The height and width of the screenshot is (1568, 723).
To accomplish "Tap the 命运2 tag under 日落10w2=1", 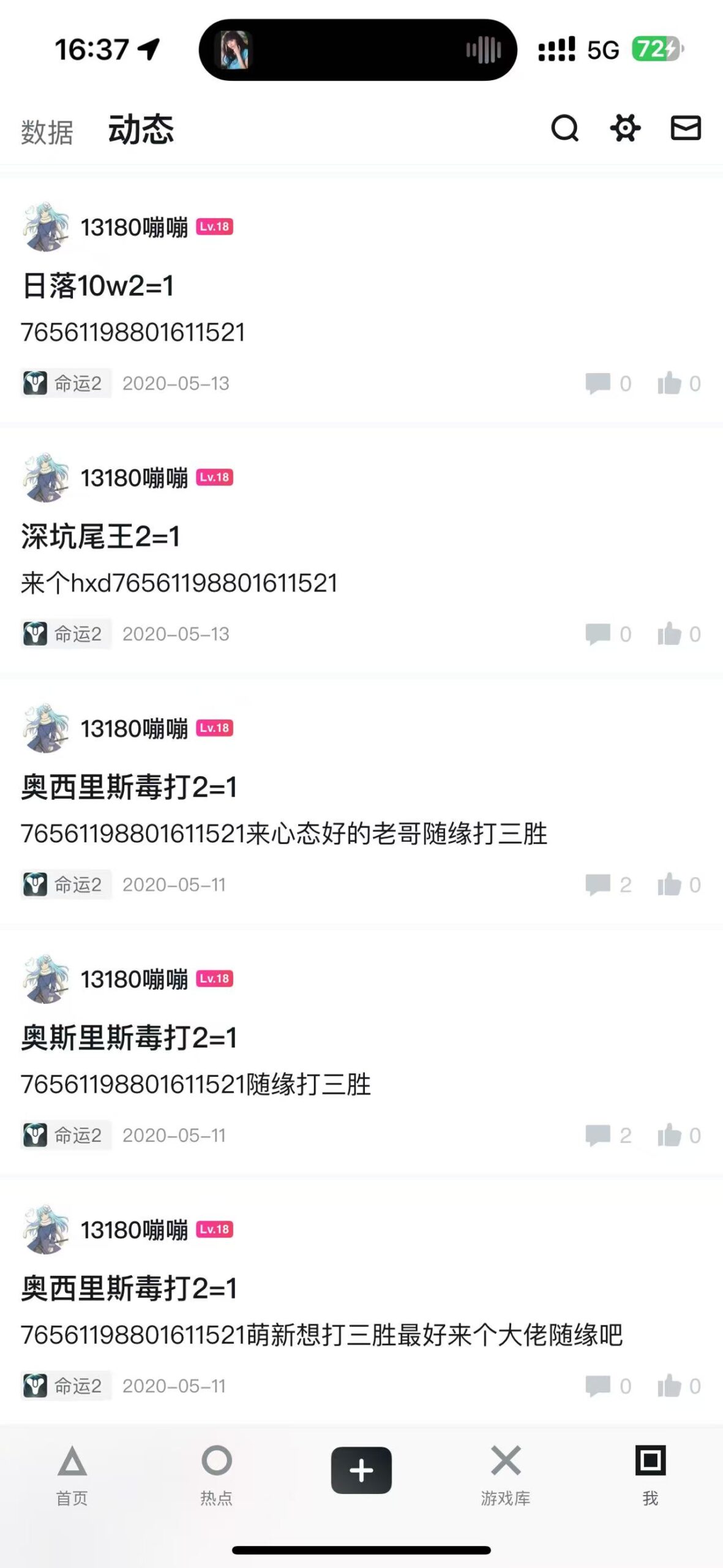I will click(x=65, y=383).
